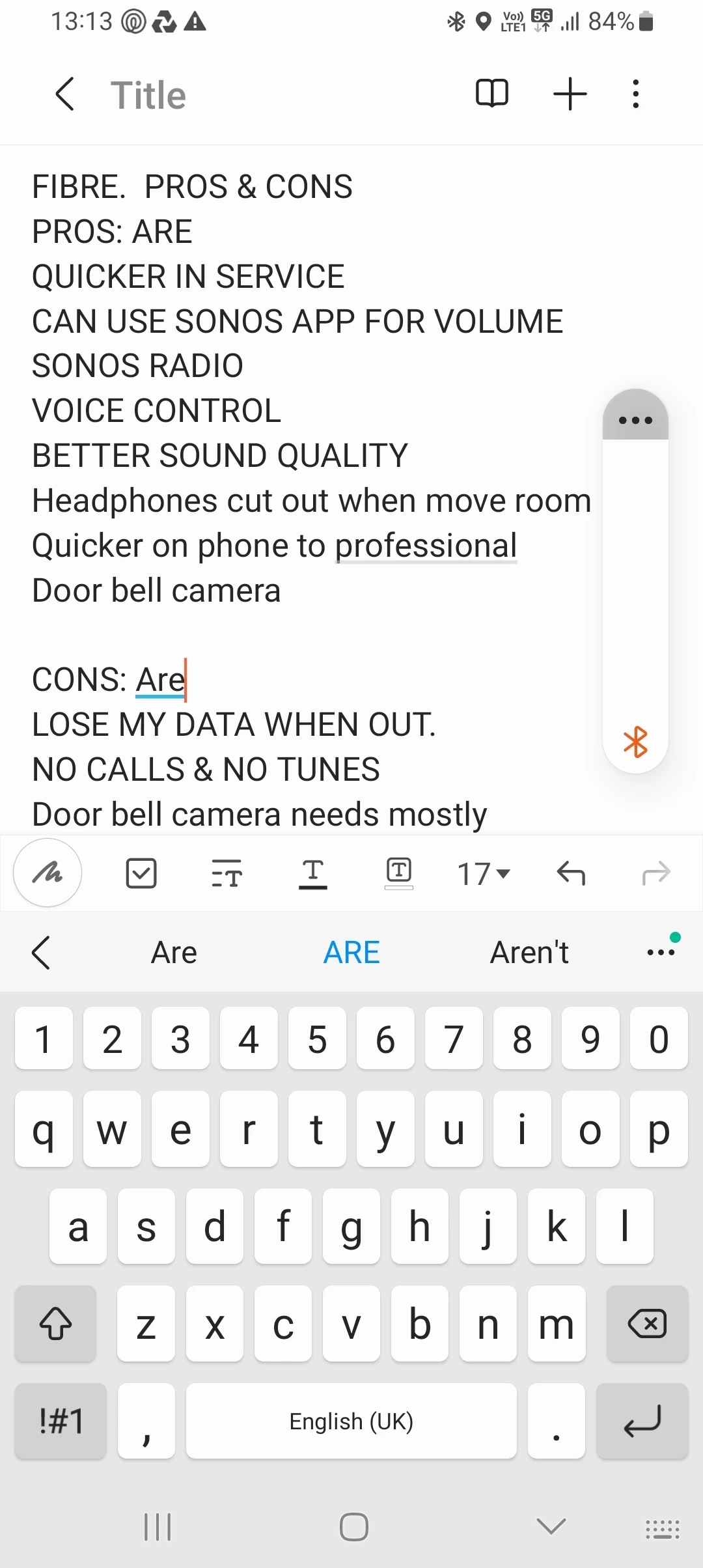Choose the suggestion "ARE"
Image resolution: width=703 pixels, height=1568 pixels.
(351, 953)
